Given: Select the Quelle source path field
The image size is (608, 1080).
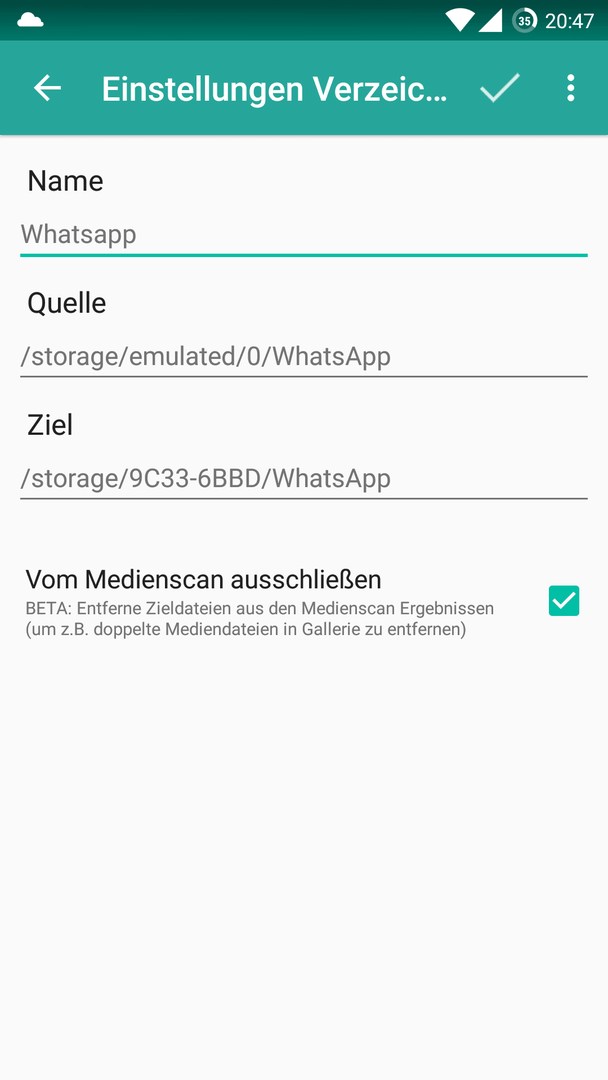Looking at the screenshot, I should click(x=304, y=357).
